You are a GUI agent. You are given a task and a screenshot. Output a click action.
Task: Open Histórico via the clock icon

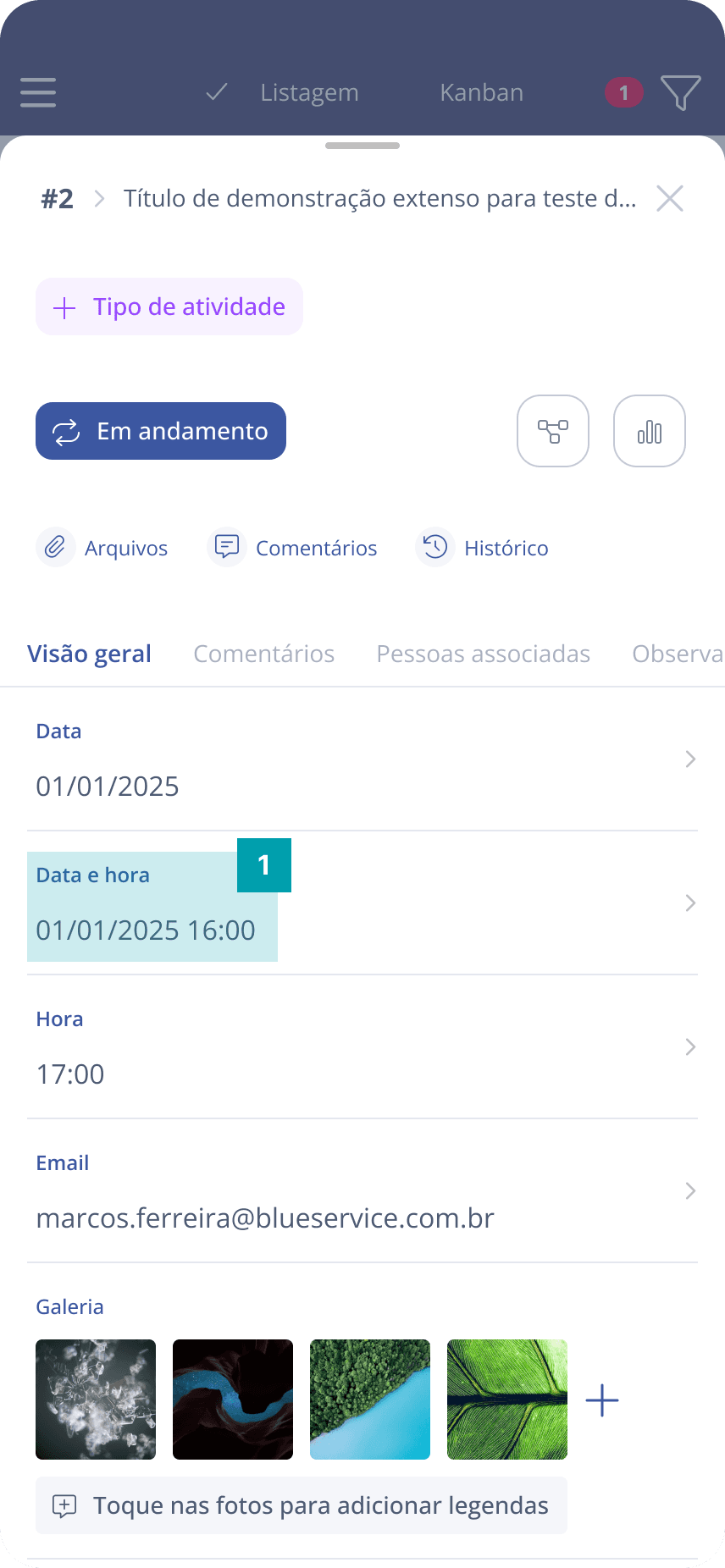[482, 547]
